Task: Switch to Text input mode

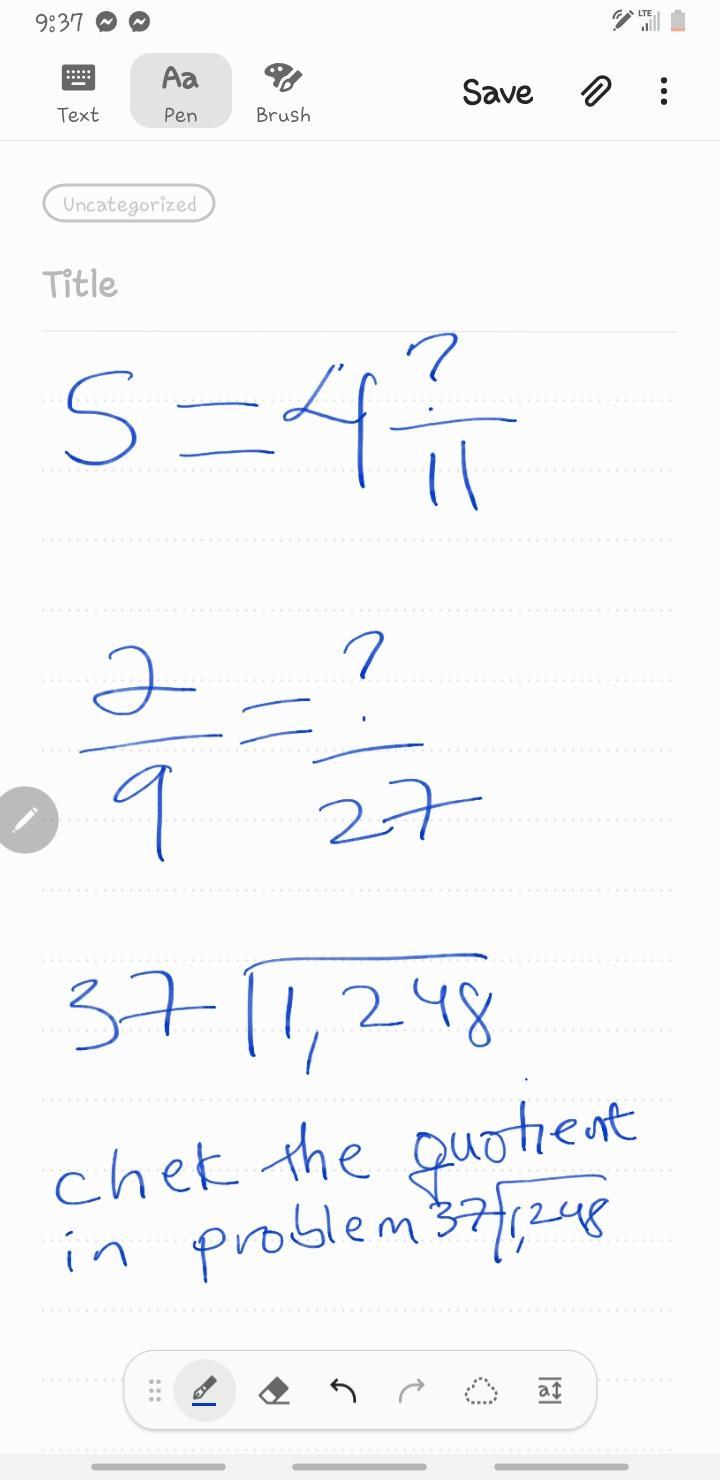Action: [78, 92]
